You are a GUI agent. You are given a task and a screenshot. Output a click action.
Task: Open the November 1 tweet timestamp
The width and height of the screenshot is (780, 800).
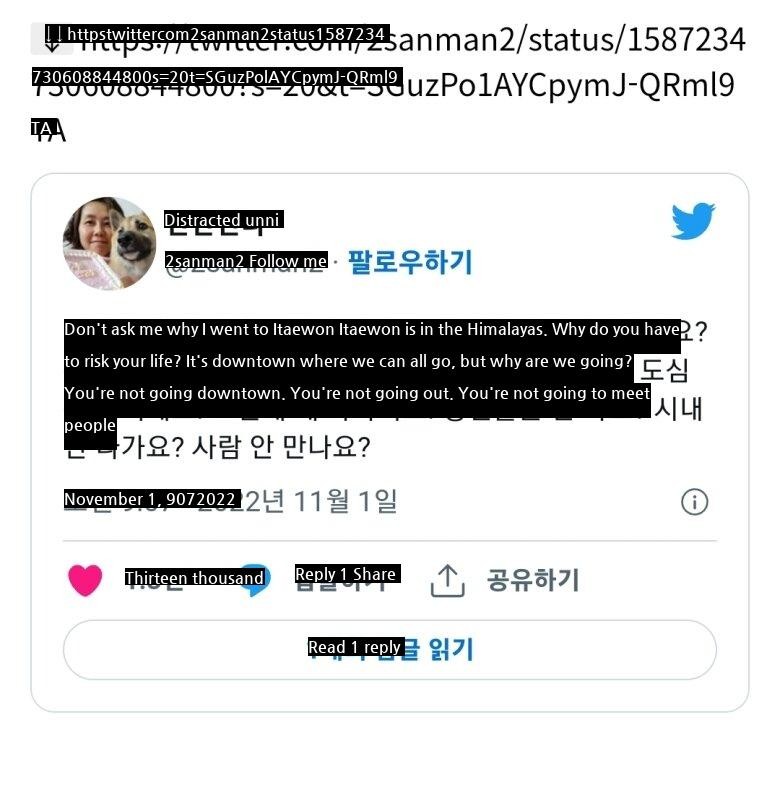click(230, 500)
